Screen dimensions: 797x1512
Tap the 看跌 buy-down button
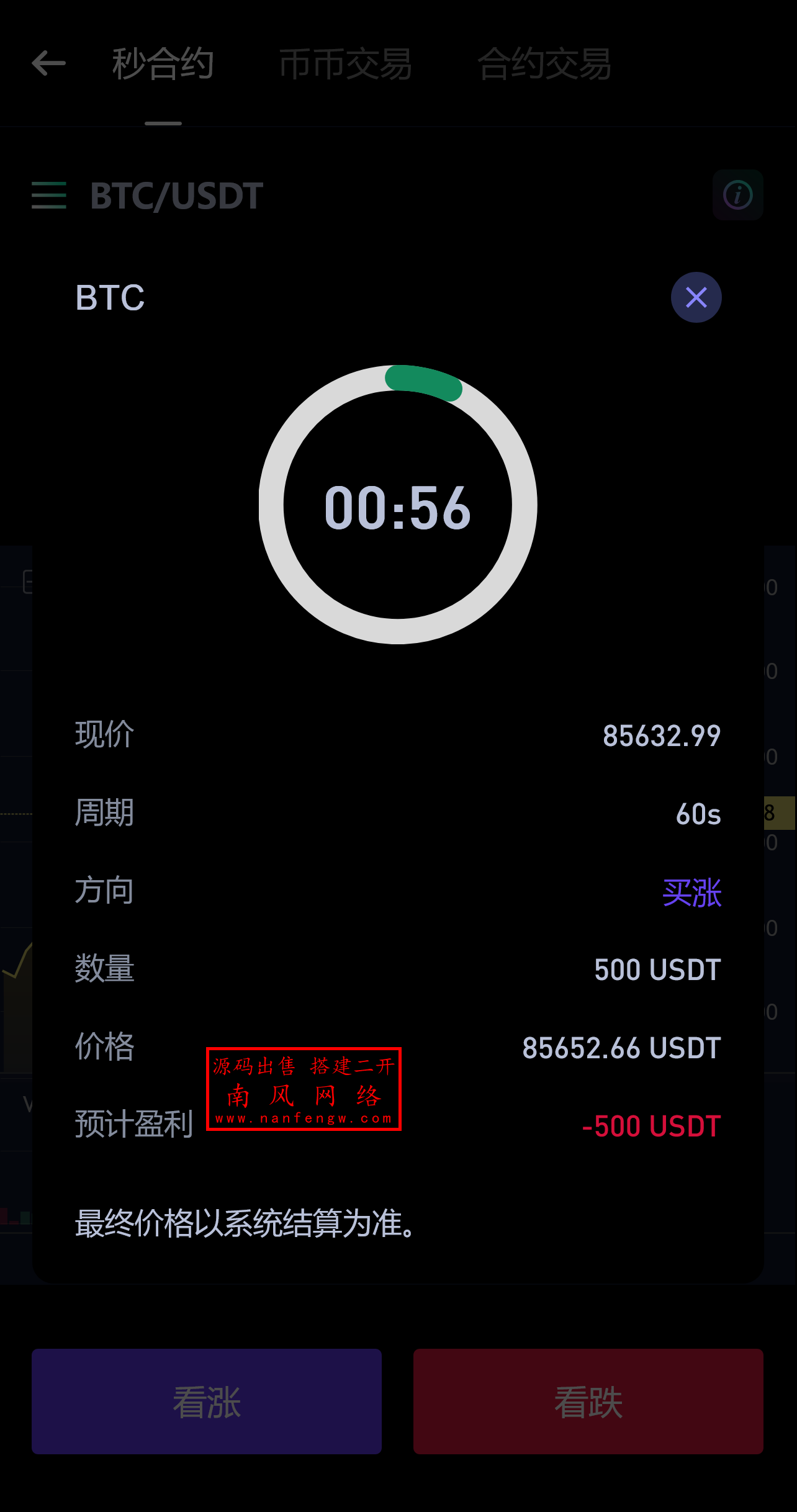click(588, 1402)
